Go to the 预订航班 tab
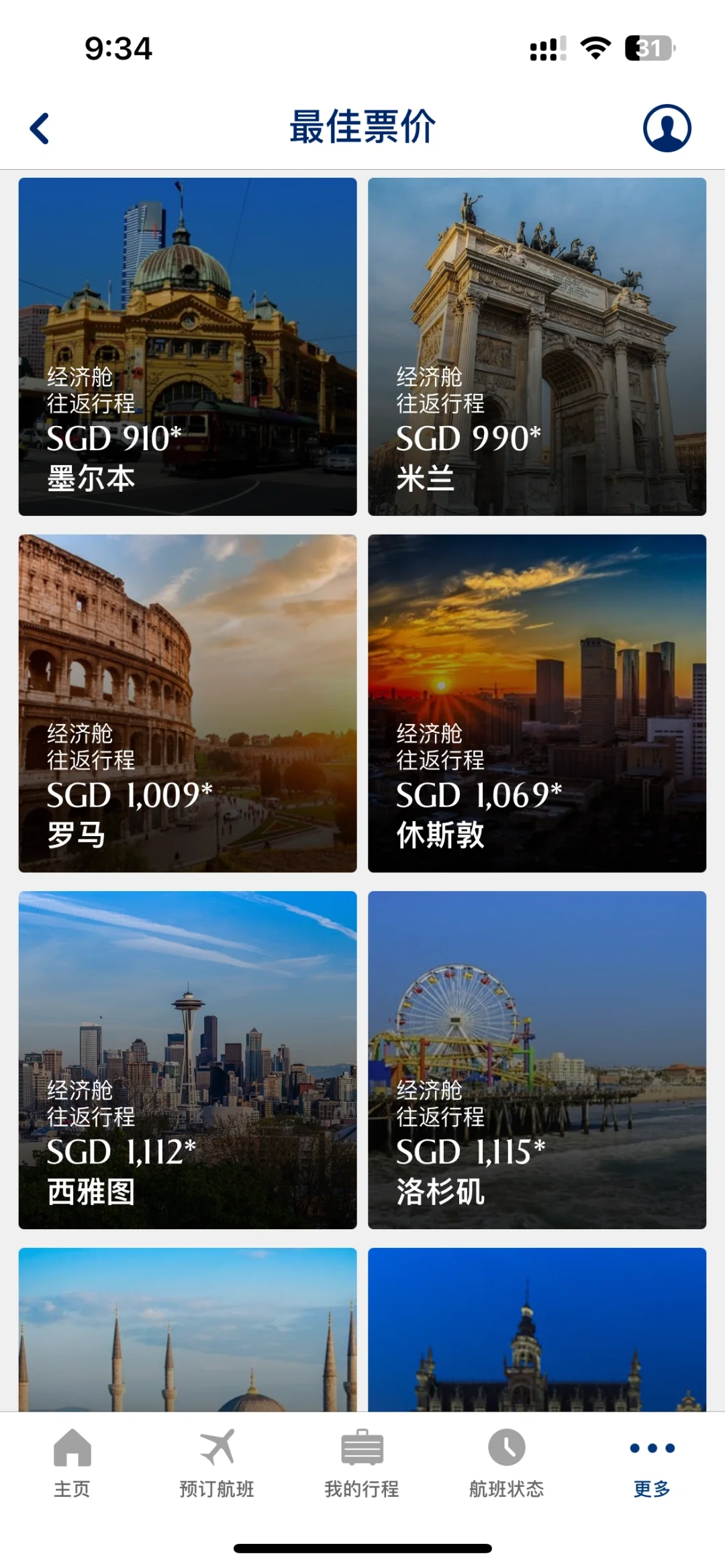The image size is (725, 1568). tap(217, 1463)
